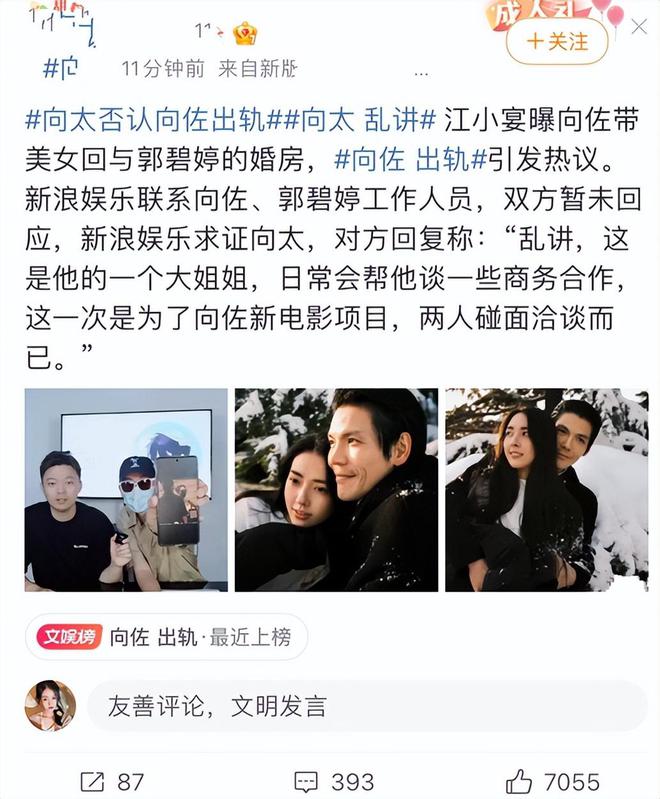The width and height of the screenshot is (660, 799).
Task: View the first image with masked man
Action: (126, 489)
